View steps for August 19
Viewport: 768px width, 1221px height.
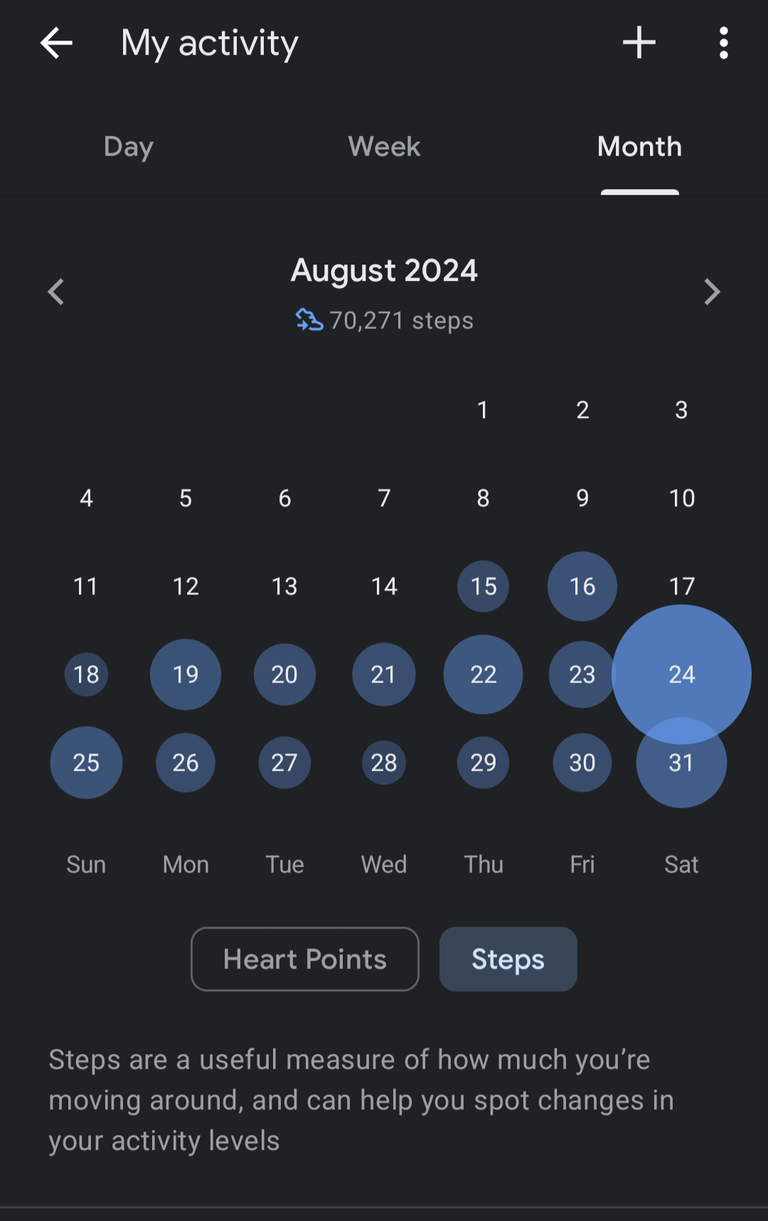pos(186,675)
